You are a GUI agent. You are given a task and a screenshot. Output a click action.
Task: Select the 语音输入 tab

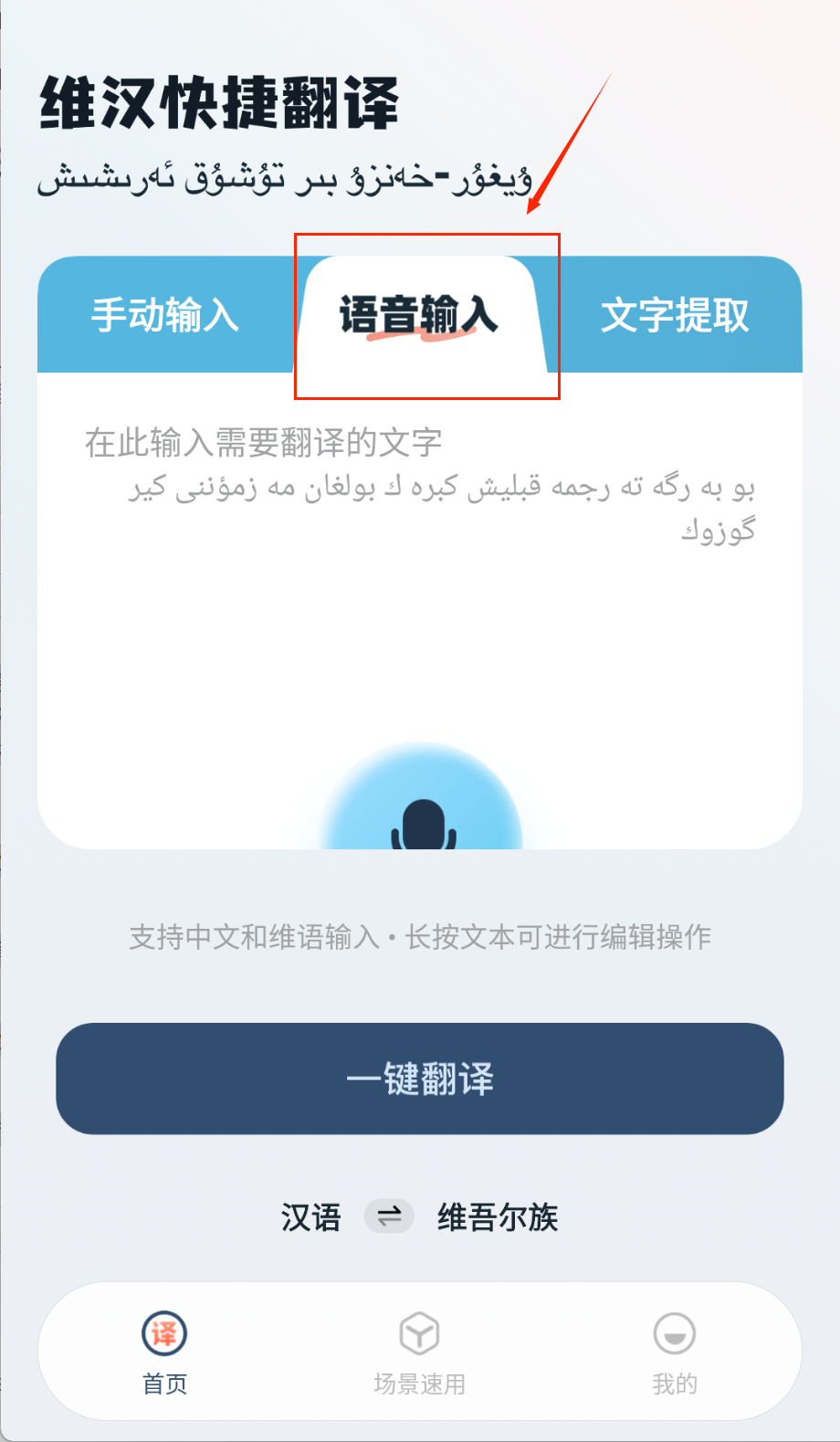click(419, 316)
